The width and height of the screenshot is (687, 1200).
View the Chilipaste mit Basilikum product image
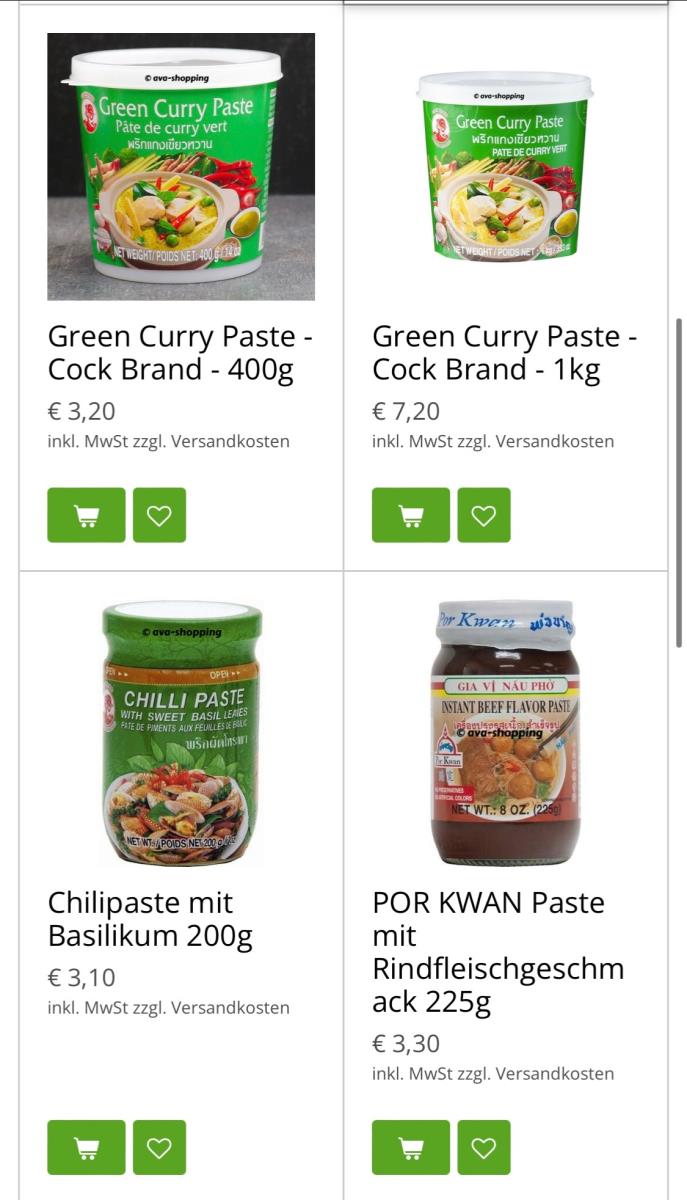click(x=181, y=733)
